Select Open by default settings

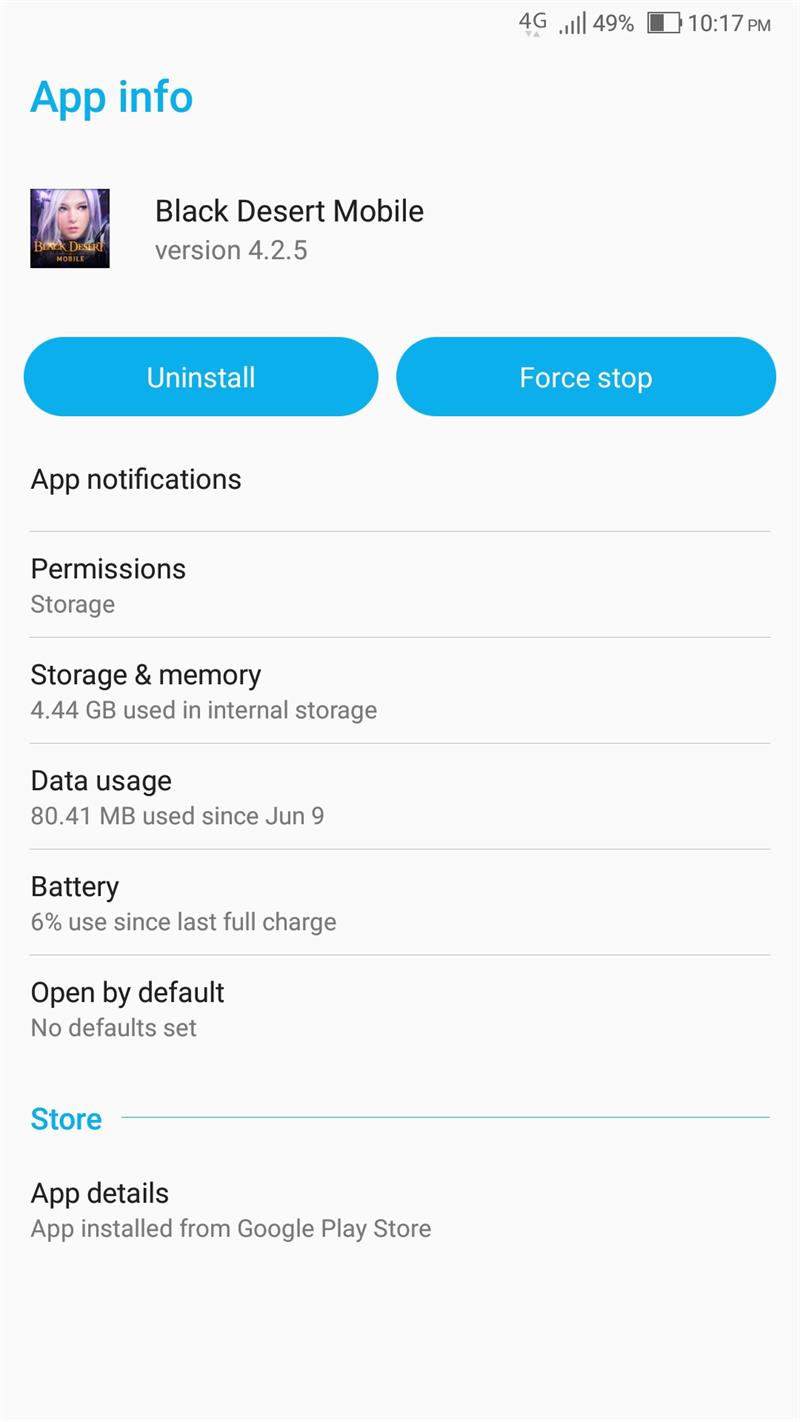pos(400,1009)
